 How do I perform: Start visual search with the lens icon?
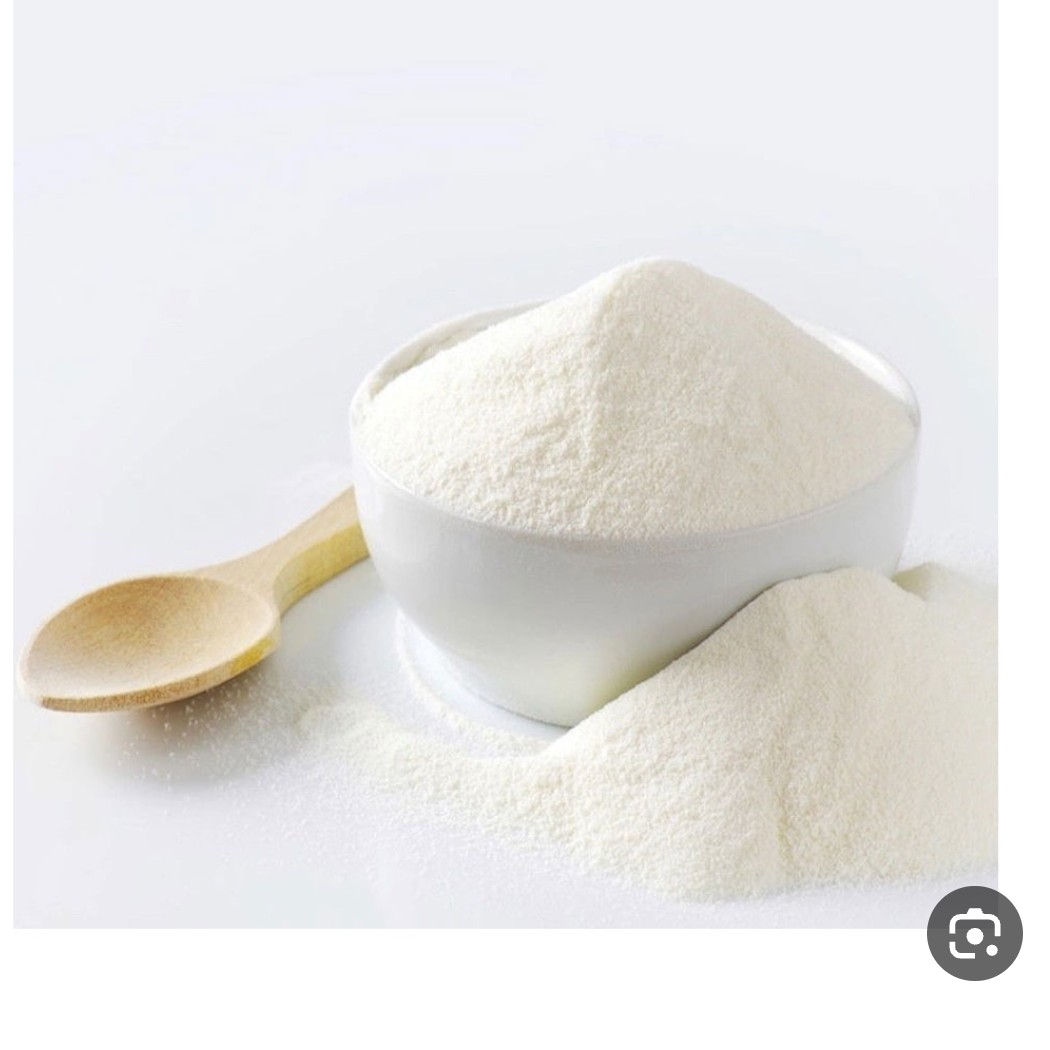click(x=974, y=934)
